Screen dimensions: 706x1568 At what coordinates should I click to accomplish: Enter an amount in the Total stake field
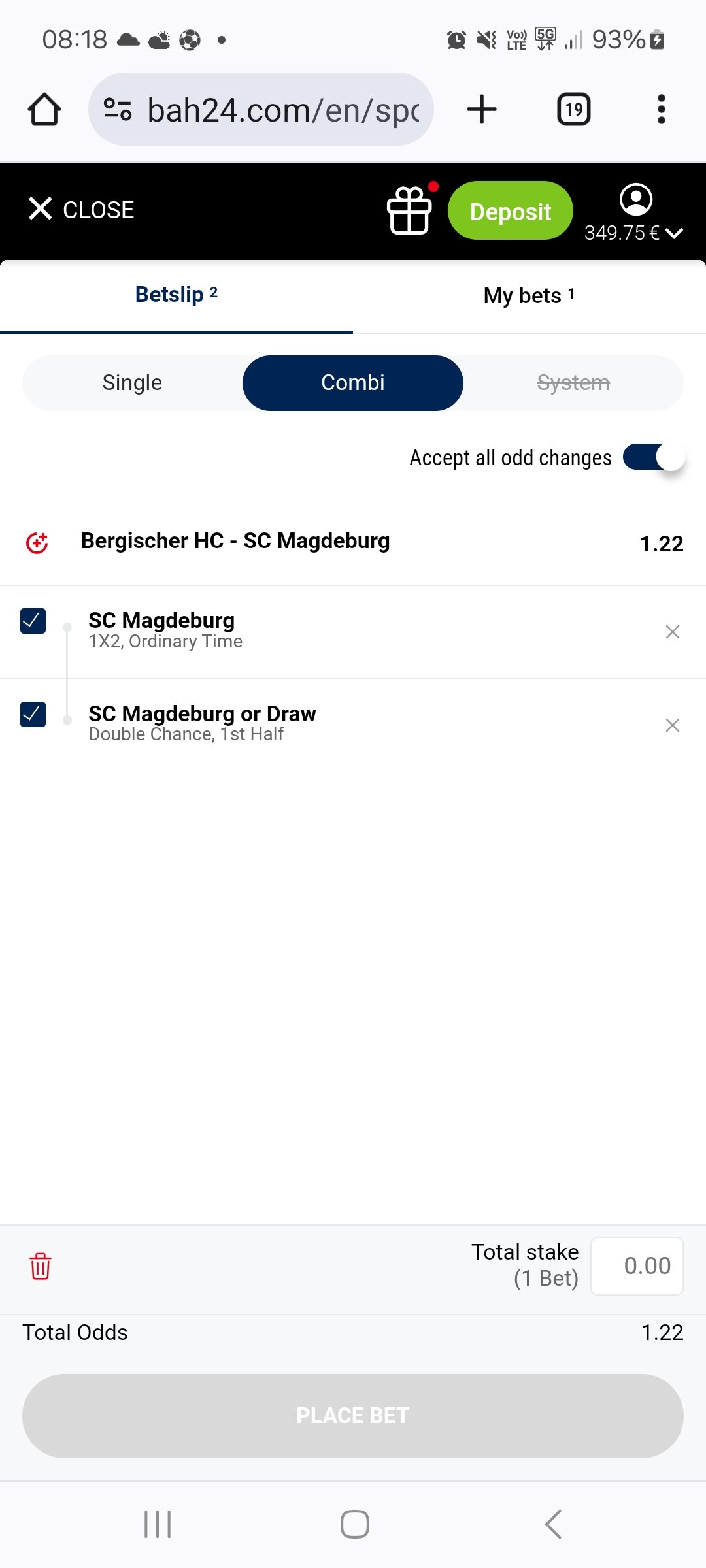637,1266
